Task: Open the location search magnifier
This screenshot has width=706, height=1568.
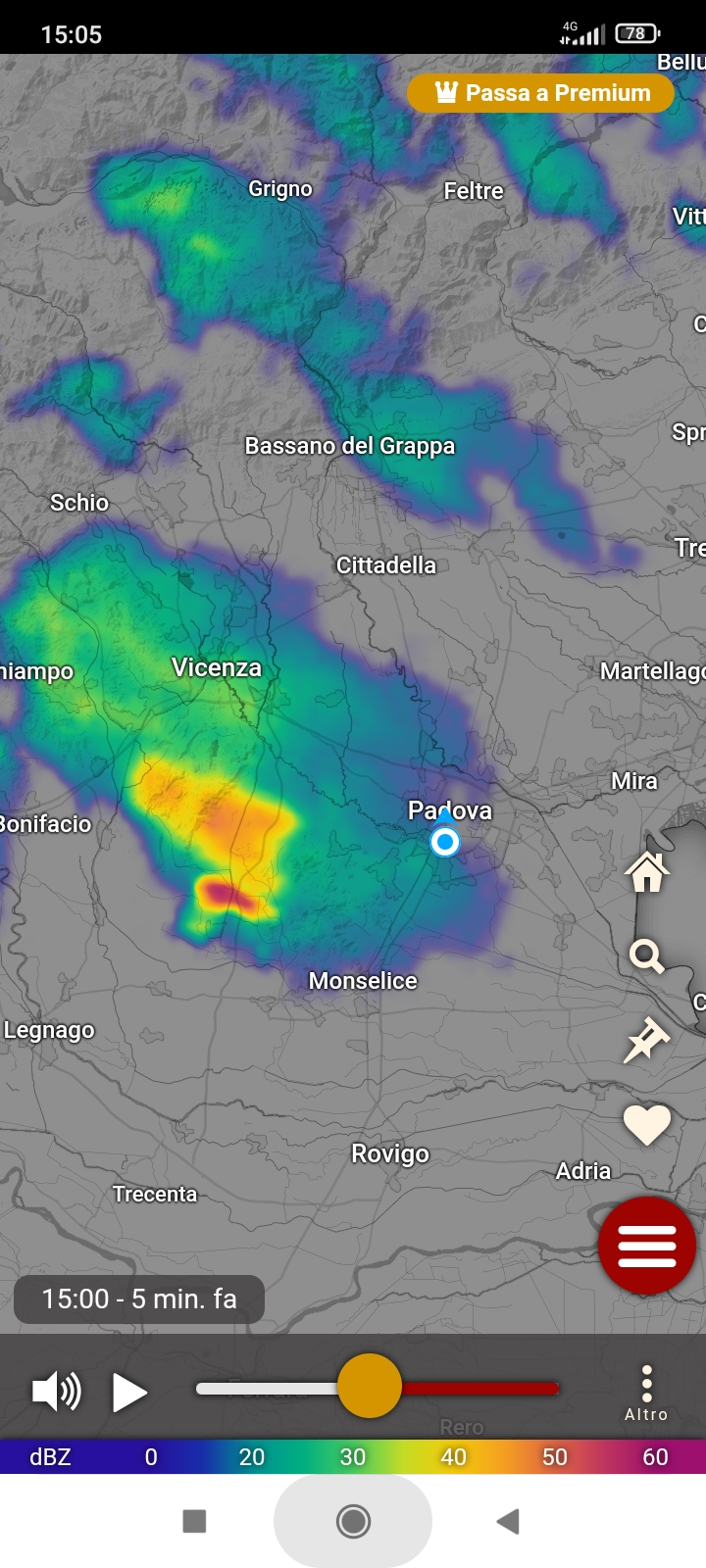Action: [x=647, y=955]
